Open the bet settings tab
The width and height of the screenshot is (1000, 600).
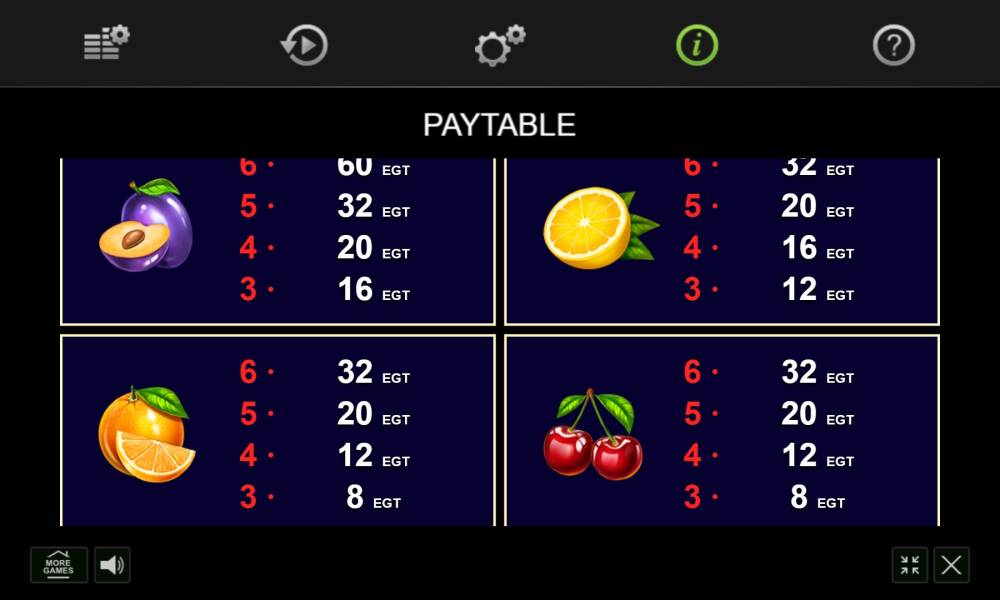106,44
